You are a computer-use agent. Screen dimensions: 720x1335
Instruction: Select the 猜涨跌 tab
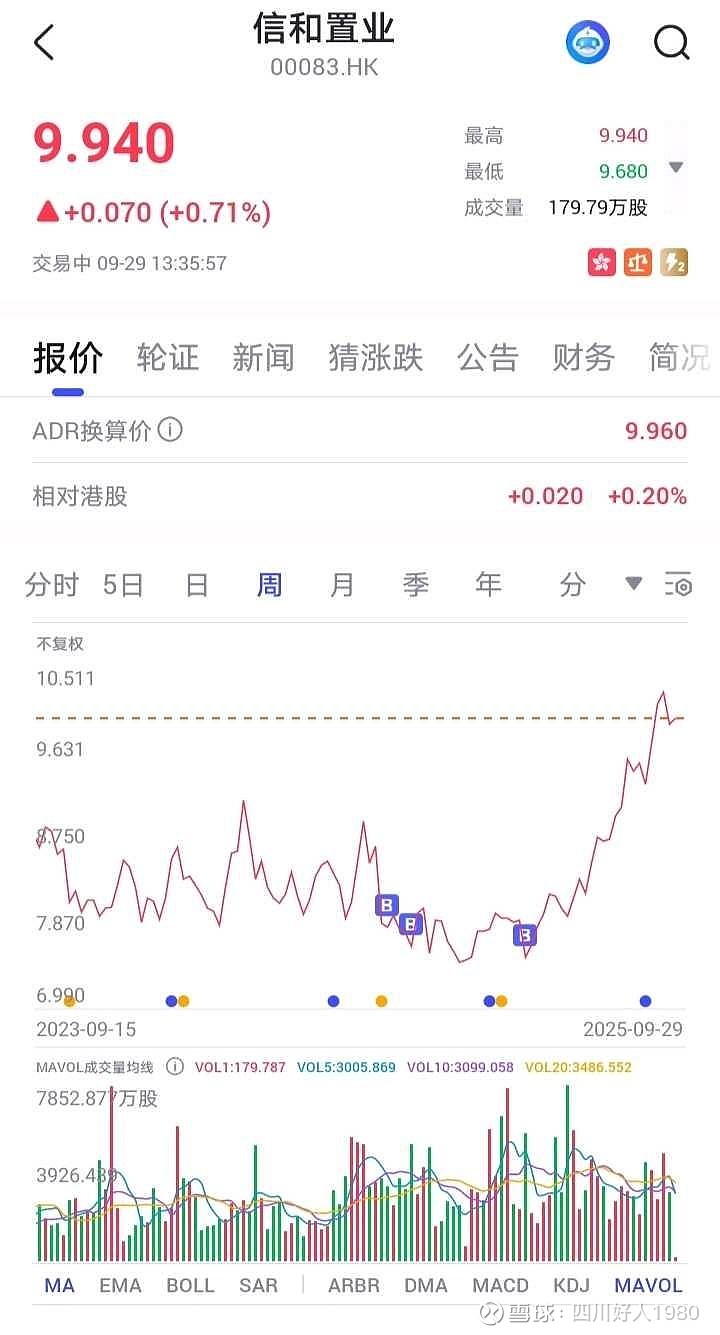click(x=376, y=357)
